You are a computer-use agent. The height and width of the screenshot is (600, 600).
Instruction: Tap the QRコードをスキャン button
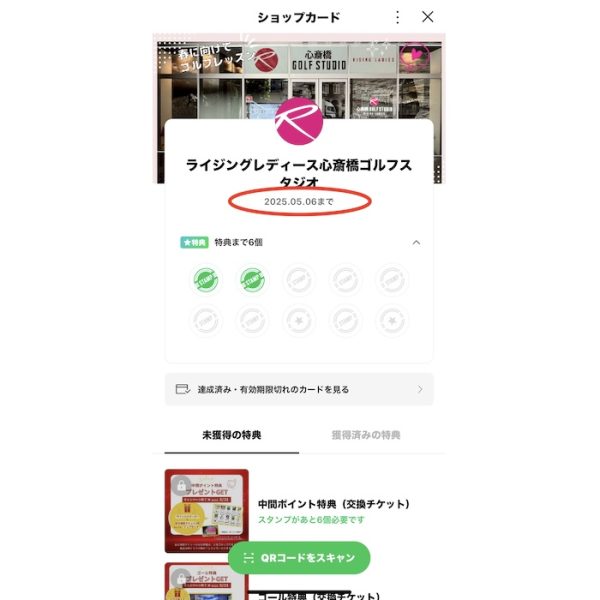pyautogui.click(x=299, y=558)
